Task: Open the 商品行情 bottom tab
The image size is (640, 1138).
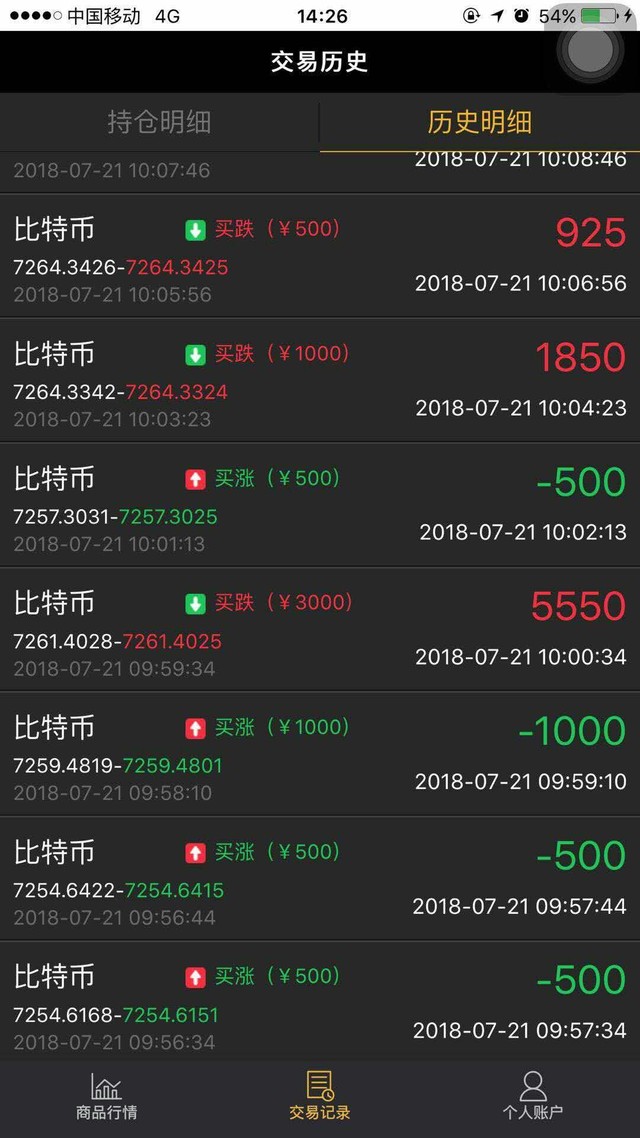Action: pyautogui.click(x=107, y=1096)
